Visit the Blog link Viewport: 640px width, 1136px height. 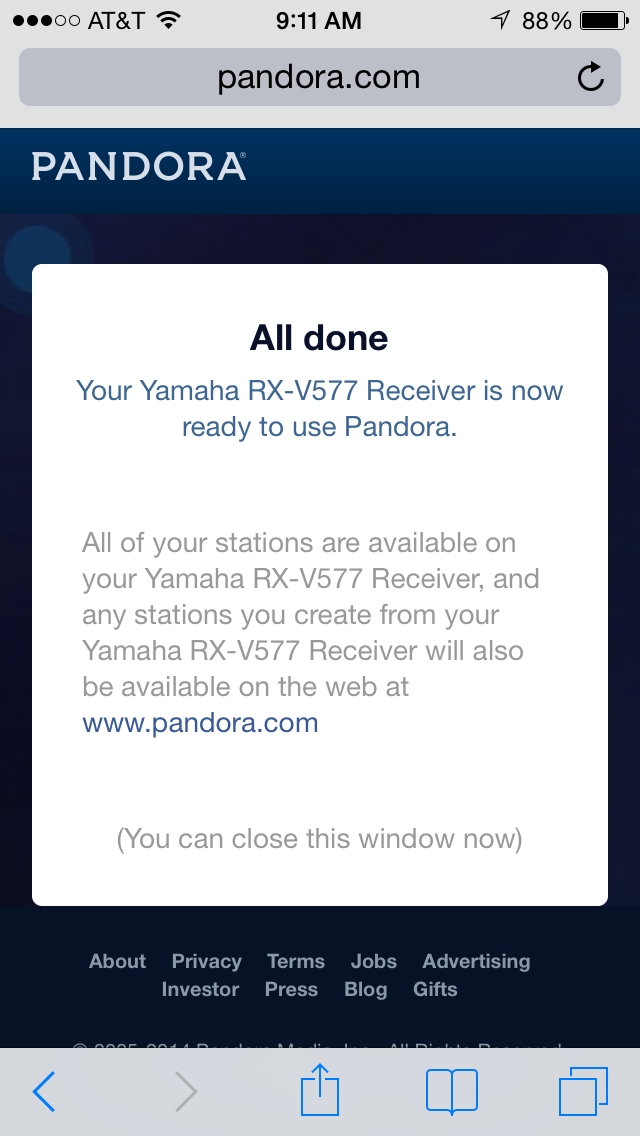365,989
